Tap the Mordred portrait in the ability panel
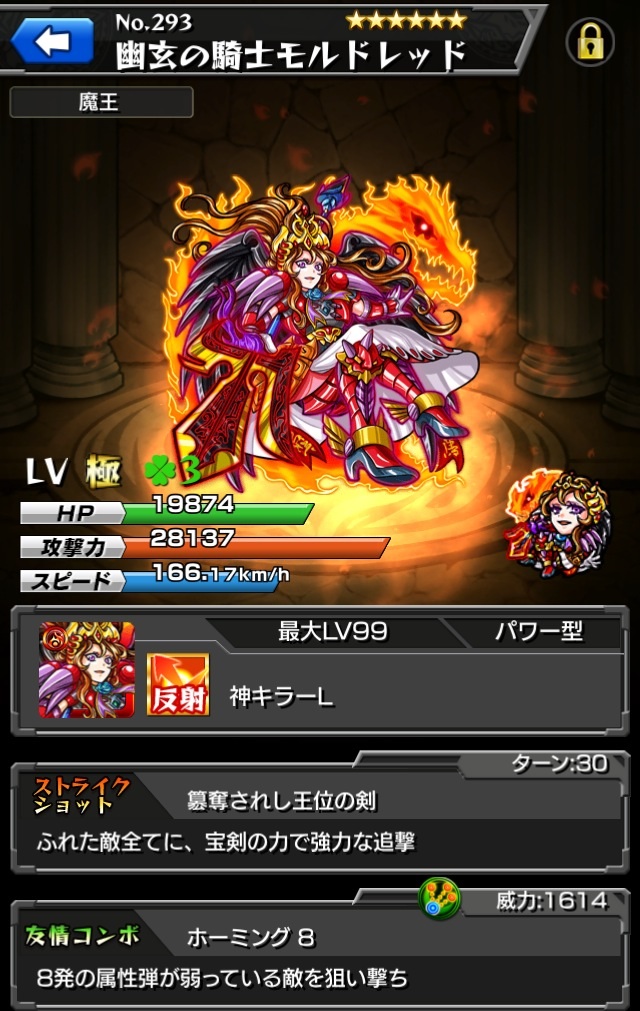The image size is (640, 1011). [86, 669]
